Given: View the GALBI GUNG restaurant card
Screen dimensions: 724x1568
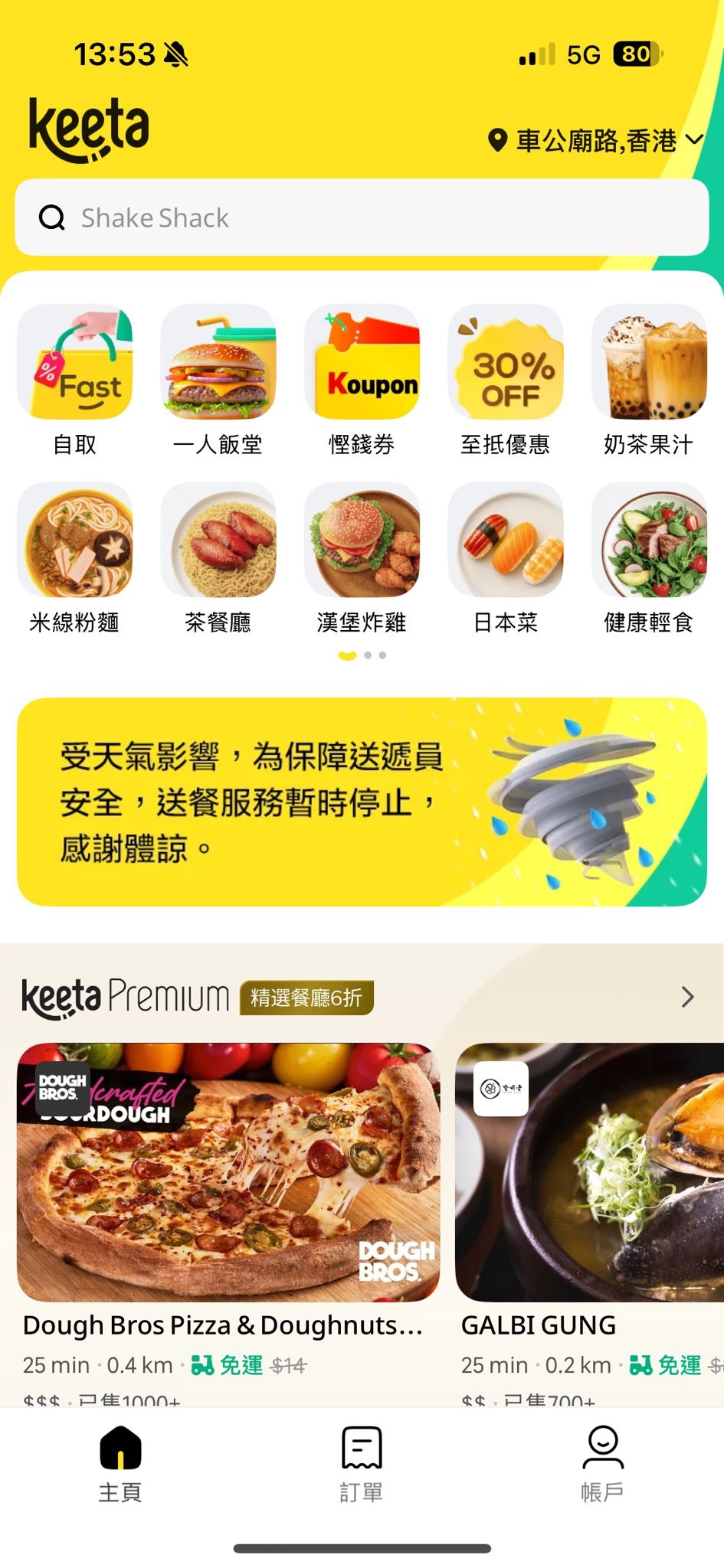Looking at the screenshot, I should pos(590,1194).
